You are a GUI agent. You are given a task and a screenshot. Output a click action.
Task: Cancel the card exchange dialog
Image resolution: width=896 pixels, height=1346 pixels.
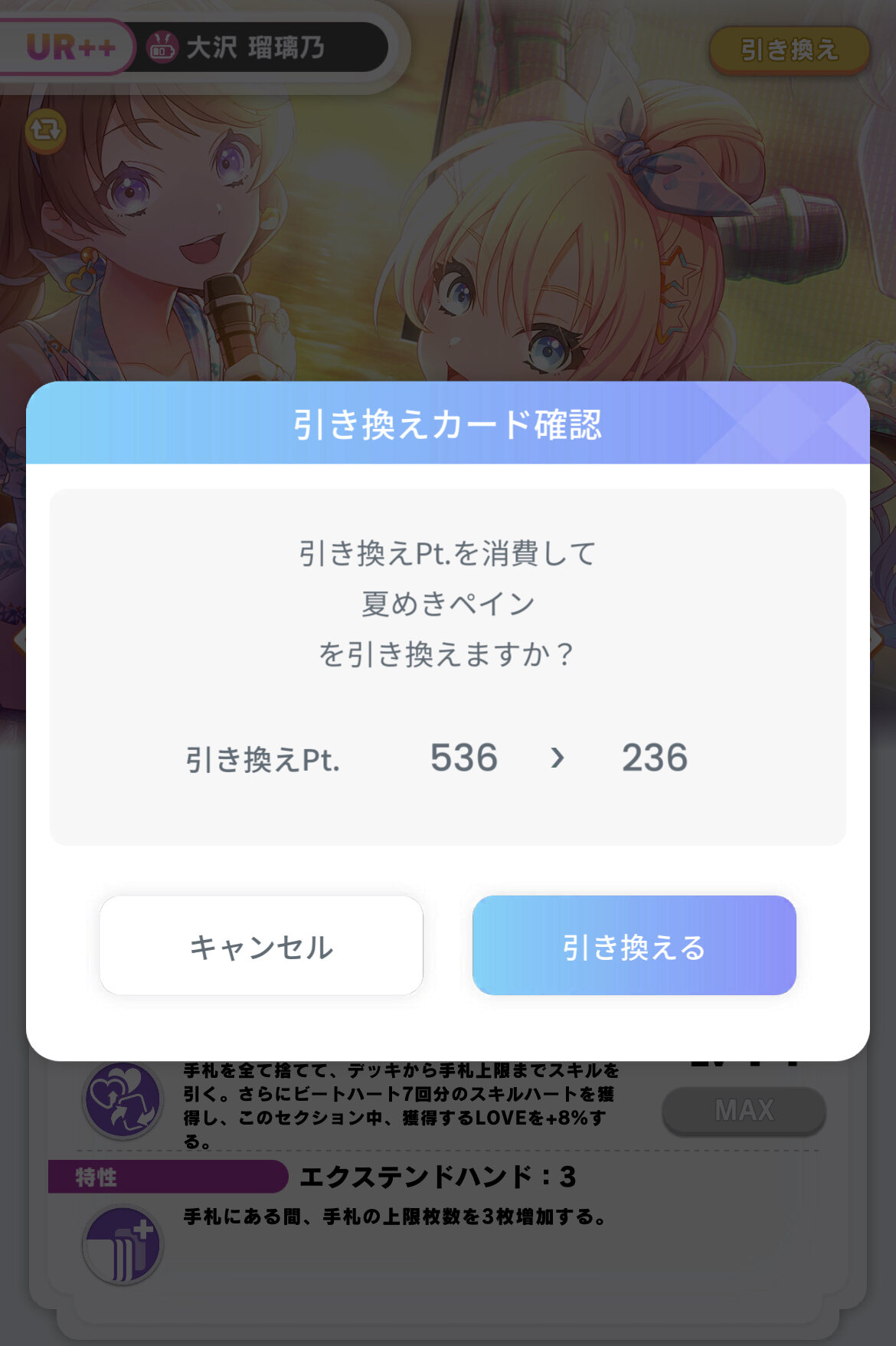(261, 946)
